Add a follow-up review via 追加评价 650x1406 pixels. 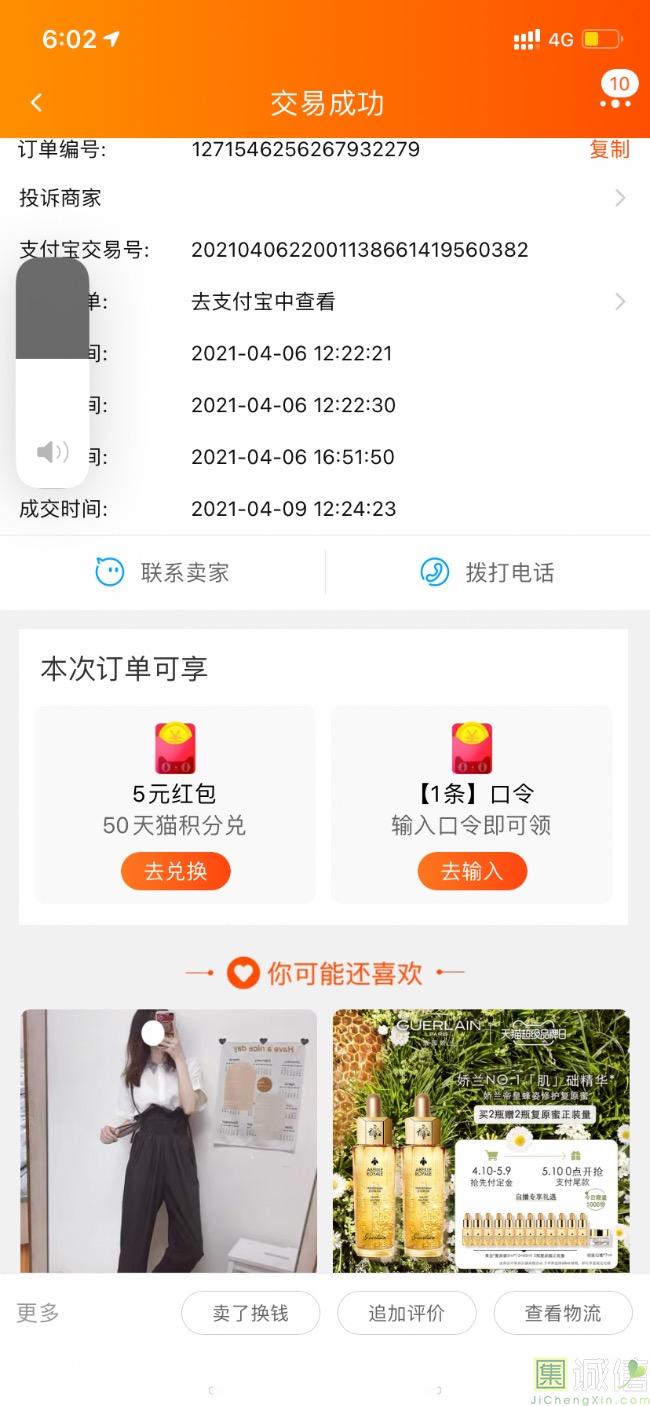point(406,1313)
